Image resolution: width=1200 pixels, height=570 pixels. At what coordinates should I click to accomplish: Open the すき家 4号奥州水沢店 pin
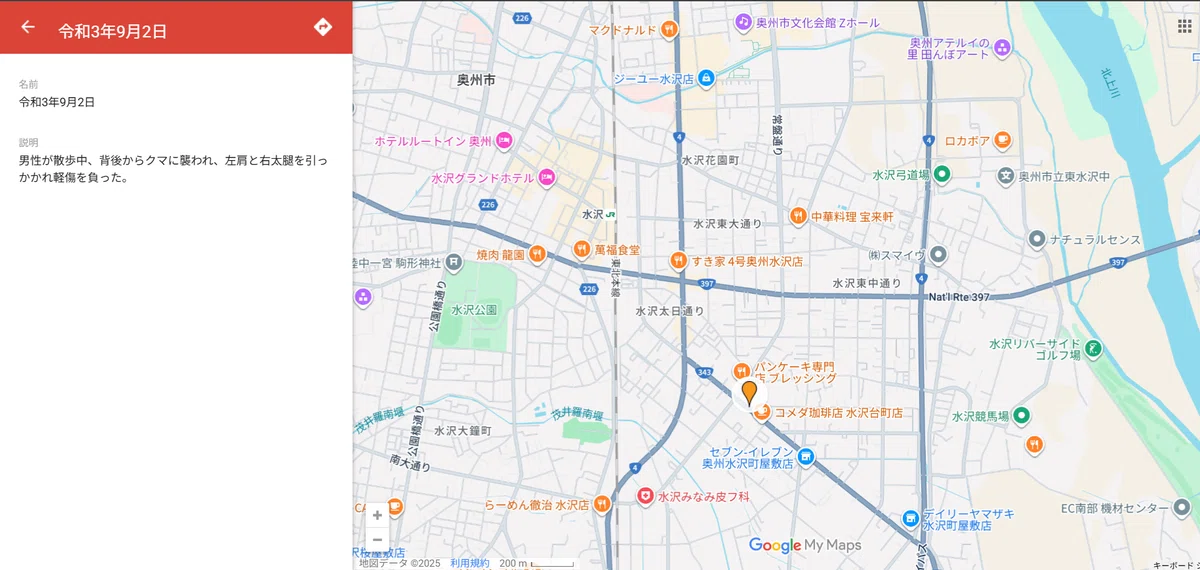click(x=678, y=260)
